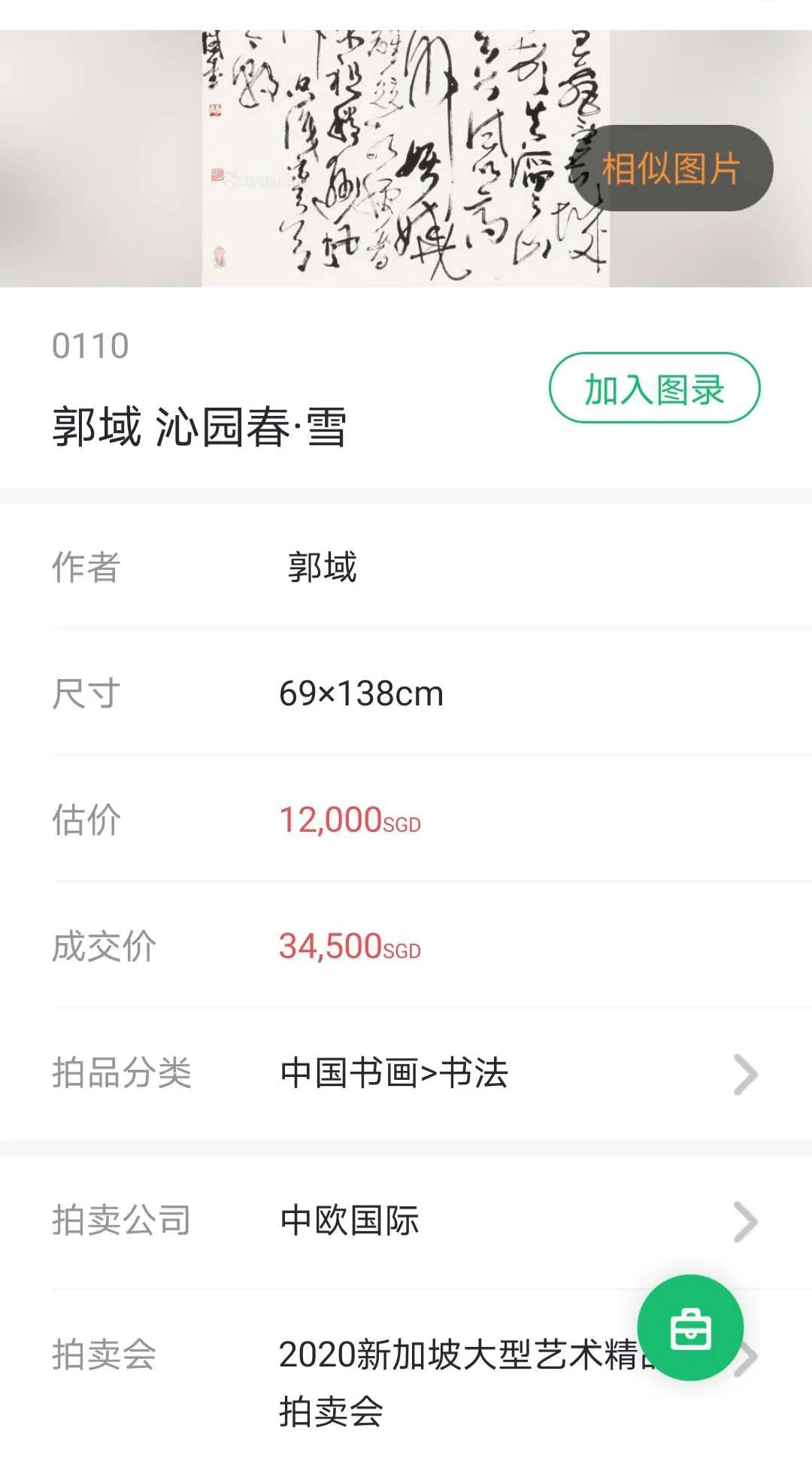Tap the 相似图片 similar images button
This screenshot has height=1462, width=812.
tap(671, 168)
